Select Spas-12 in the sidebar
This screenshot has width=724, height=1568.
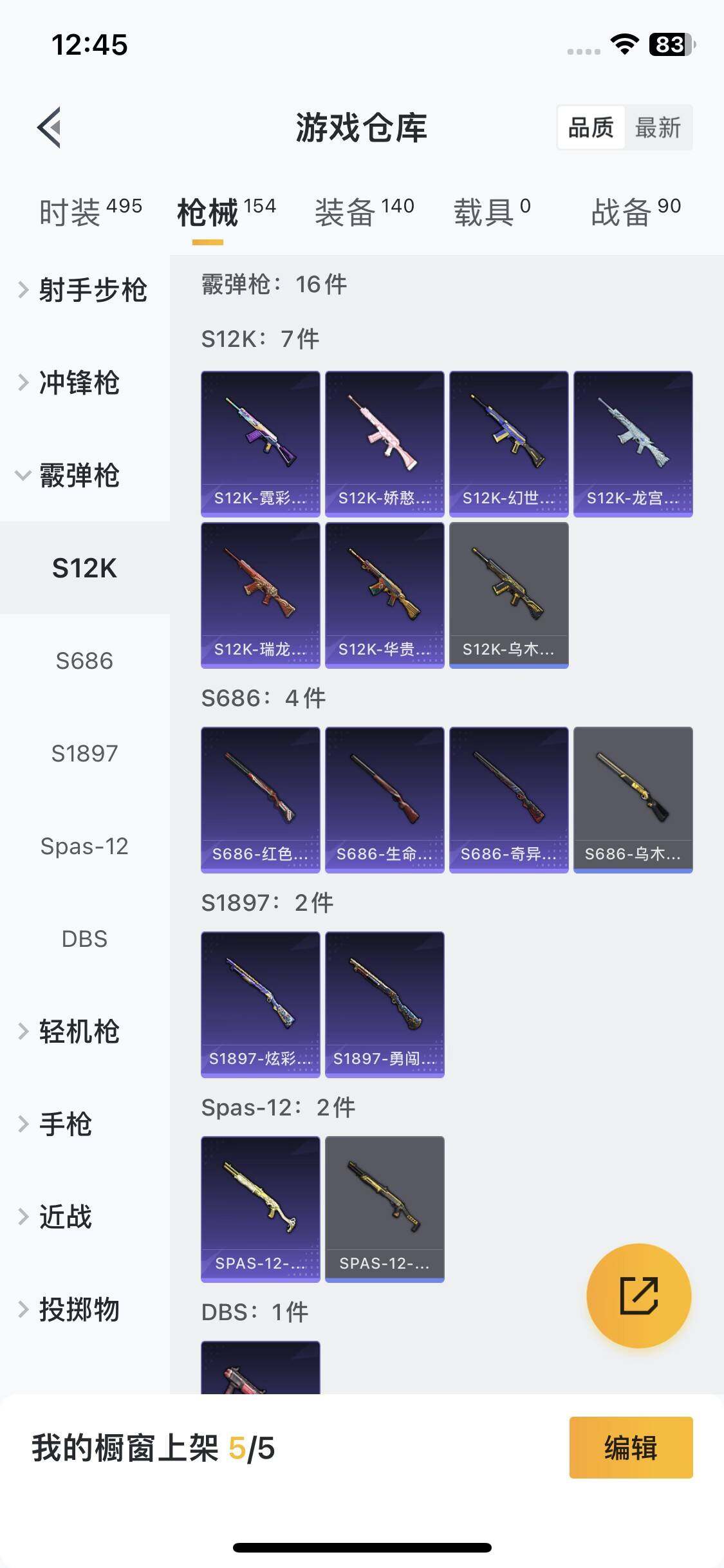[84, 846]
